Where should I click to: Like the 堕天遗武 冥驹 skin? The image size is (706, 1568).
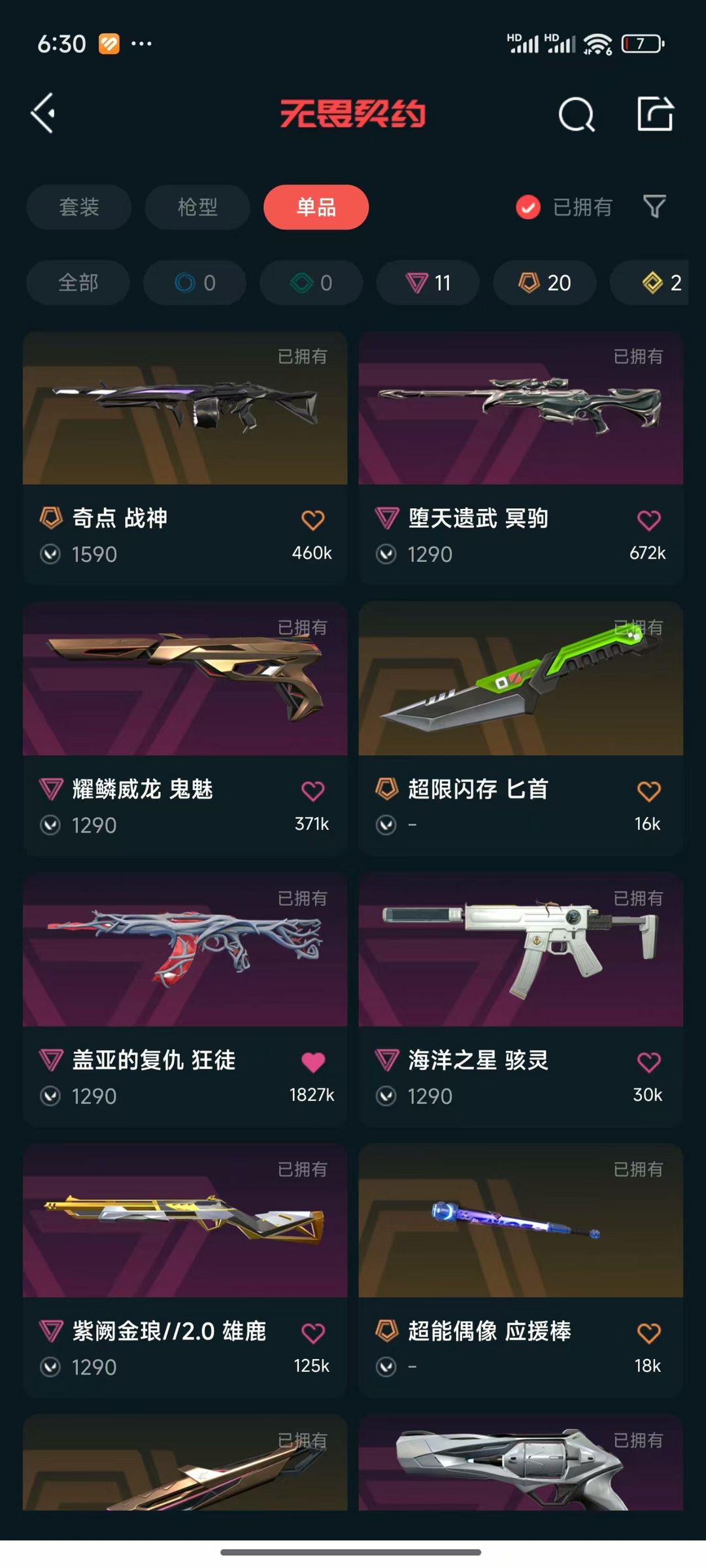[648, 520]
